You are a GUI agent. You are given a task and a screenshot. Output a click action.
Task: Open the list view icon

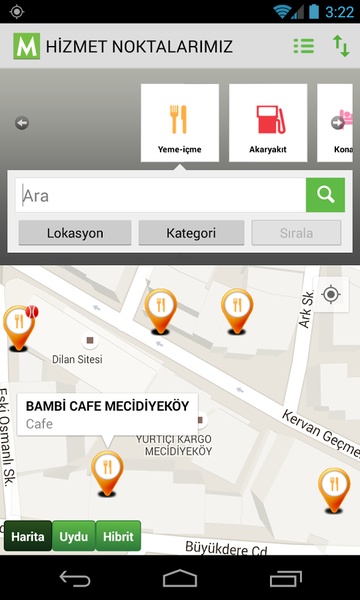[304, 46]
